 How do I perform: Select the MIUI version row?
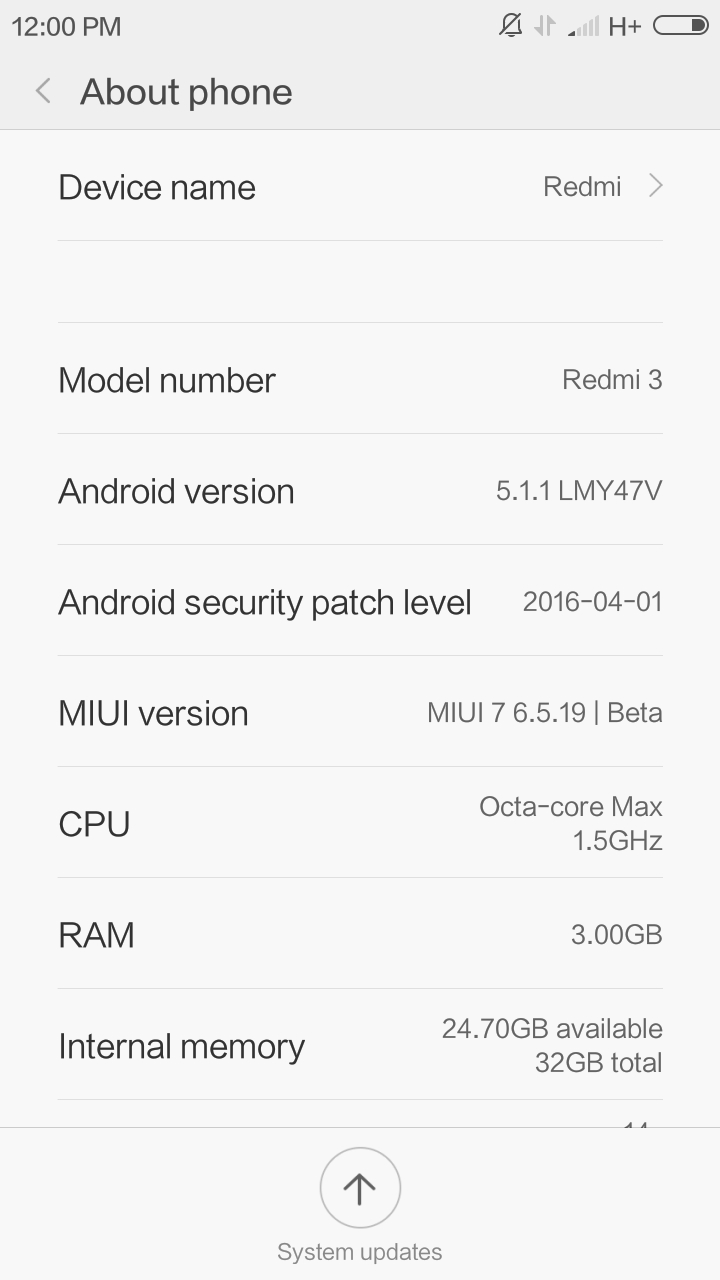tap(360, 713)
